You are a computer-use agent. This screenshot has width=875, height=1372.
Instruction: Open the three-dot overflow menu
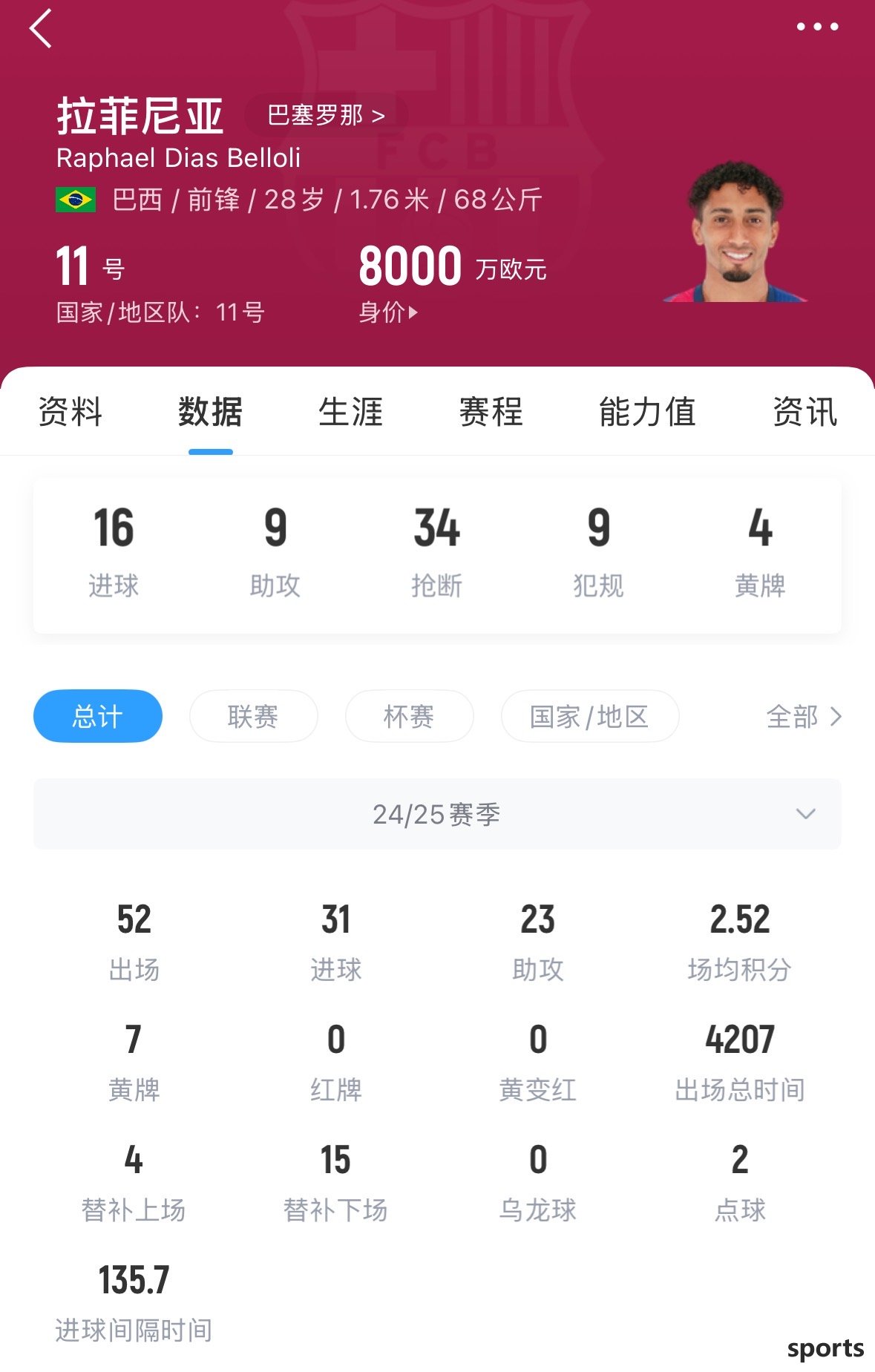817,27
